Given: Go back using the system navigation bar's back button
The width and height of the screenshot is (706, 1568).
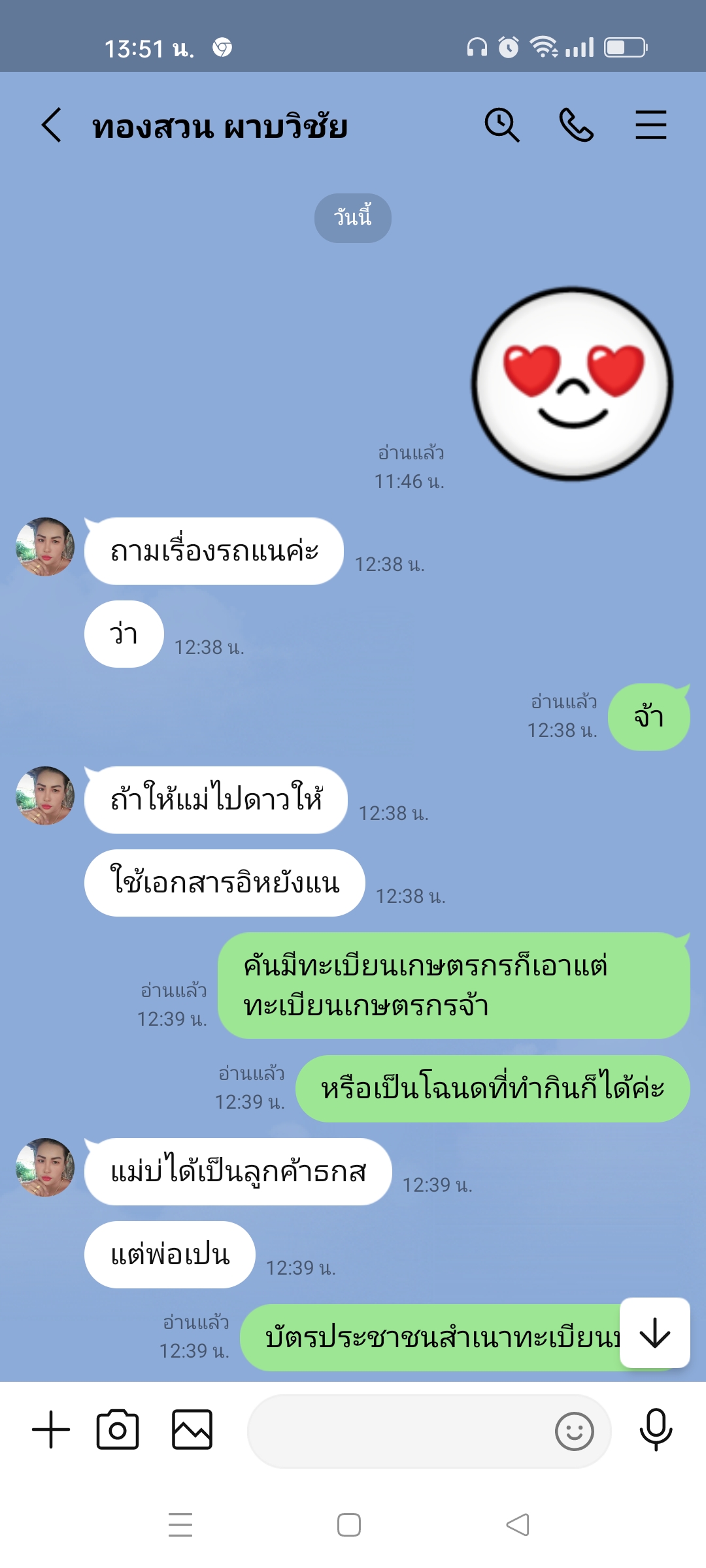Looking at the screenshot, I should click(518, 1525).
